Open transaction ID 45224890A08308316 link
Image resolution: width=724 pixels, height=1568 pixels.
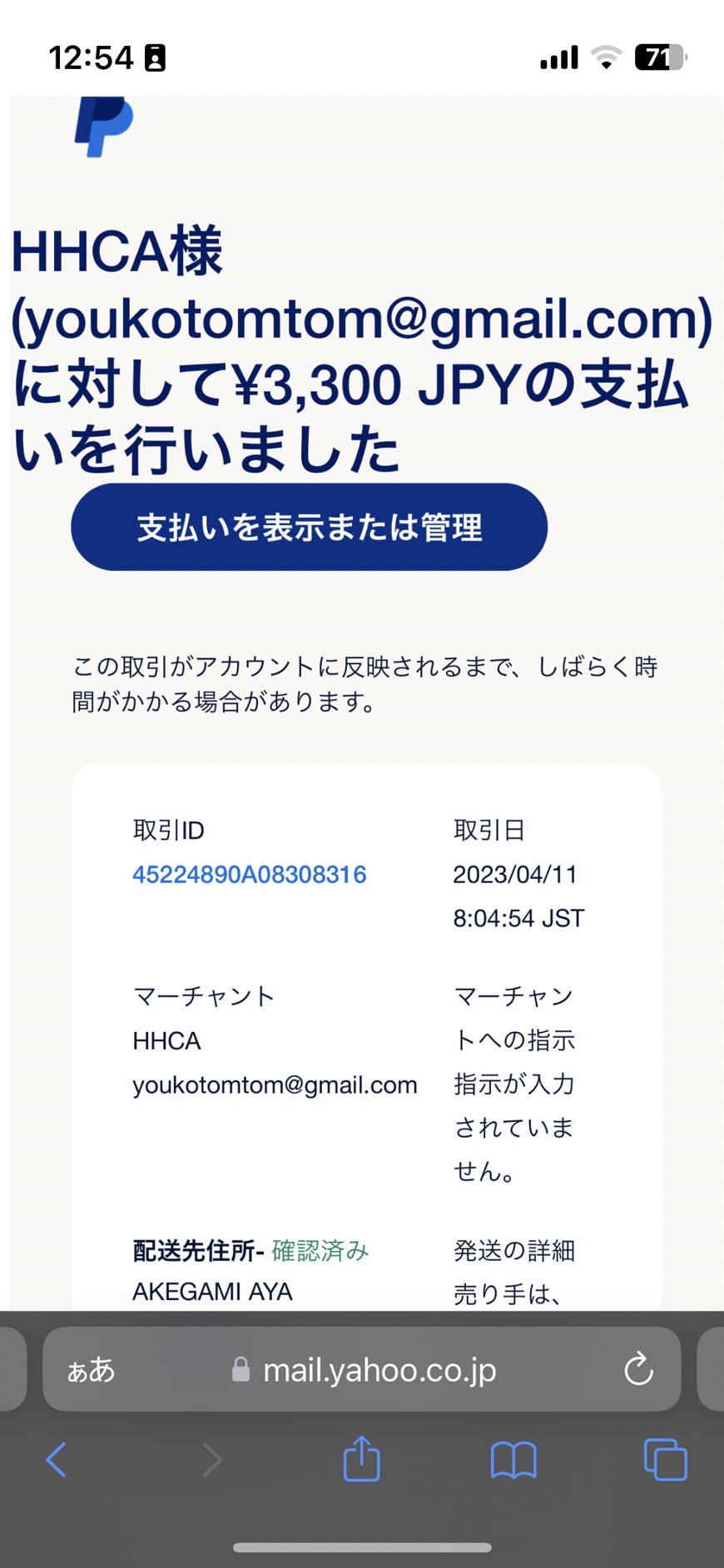pos(250,875)
